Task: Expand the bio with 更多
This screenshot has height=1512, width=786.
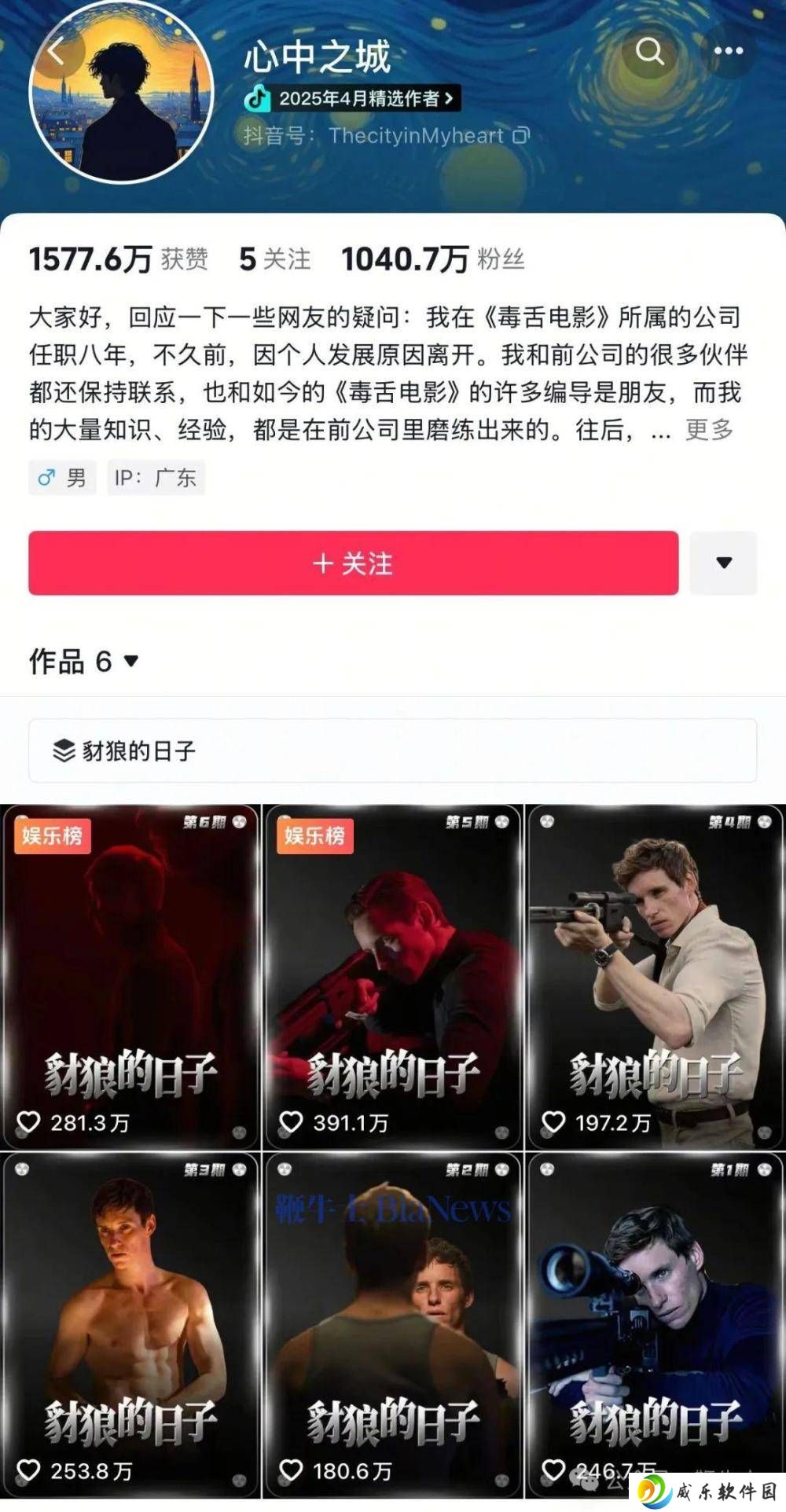Action: coord(709,430)
